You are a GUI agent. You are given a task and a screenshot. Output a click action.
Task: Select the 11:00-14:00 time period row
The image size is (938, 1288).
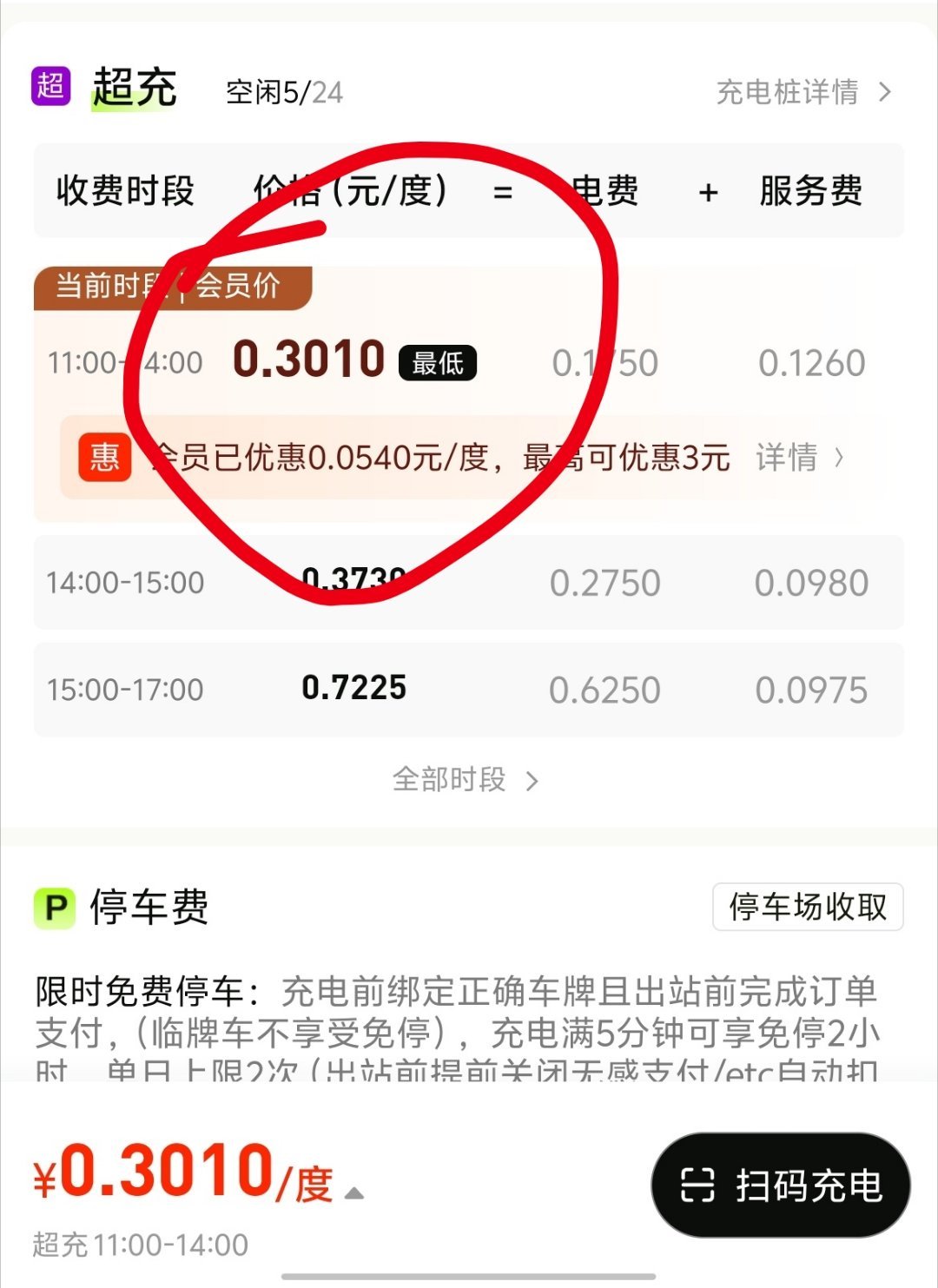[x=126, y=362]
